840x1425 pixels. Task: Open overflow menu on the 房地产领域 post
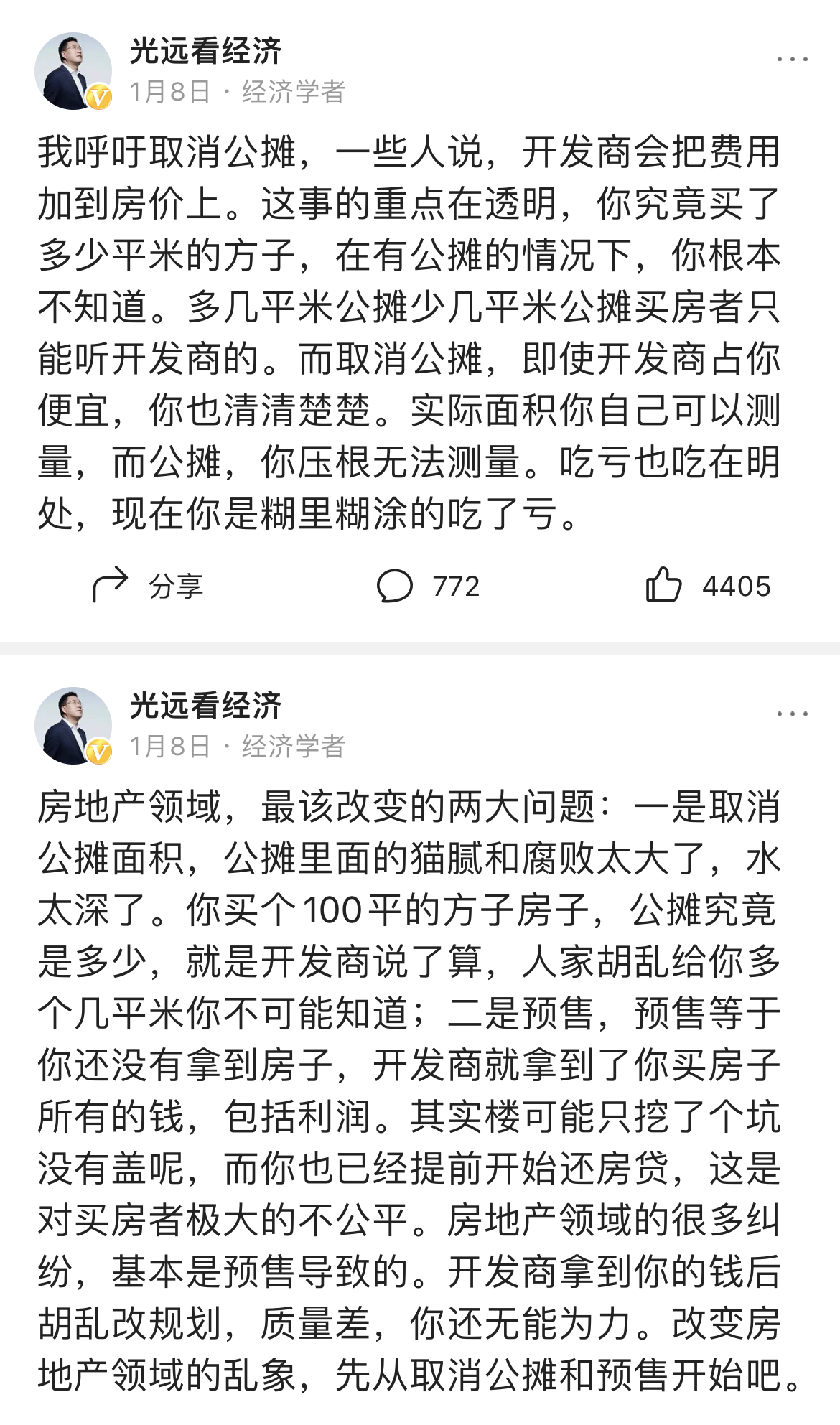tap(792, 714)
